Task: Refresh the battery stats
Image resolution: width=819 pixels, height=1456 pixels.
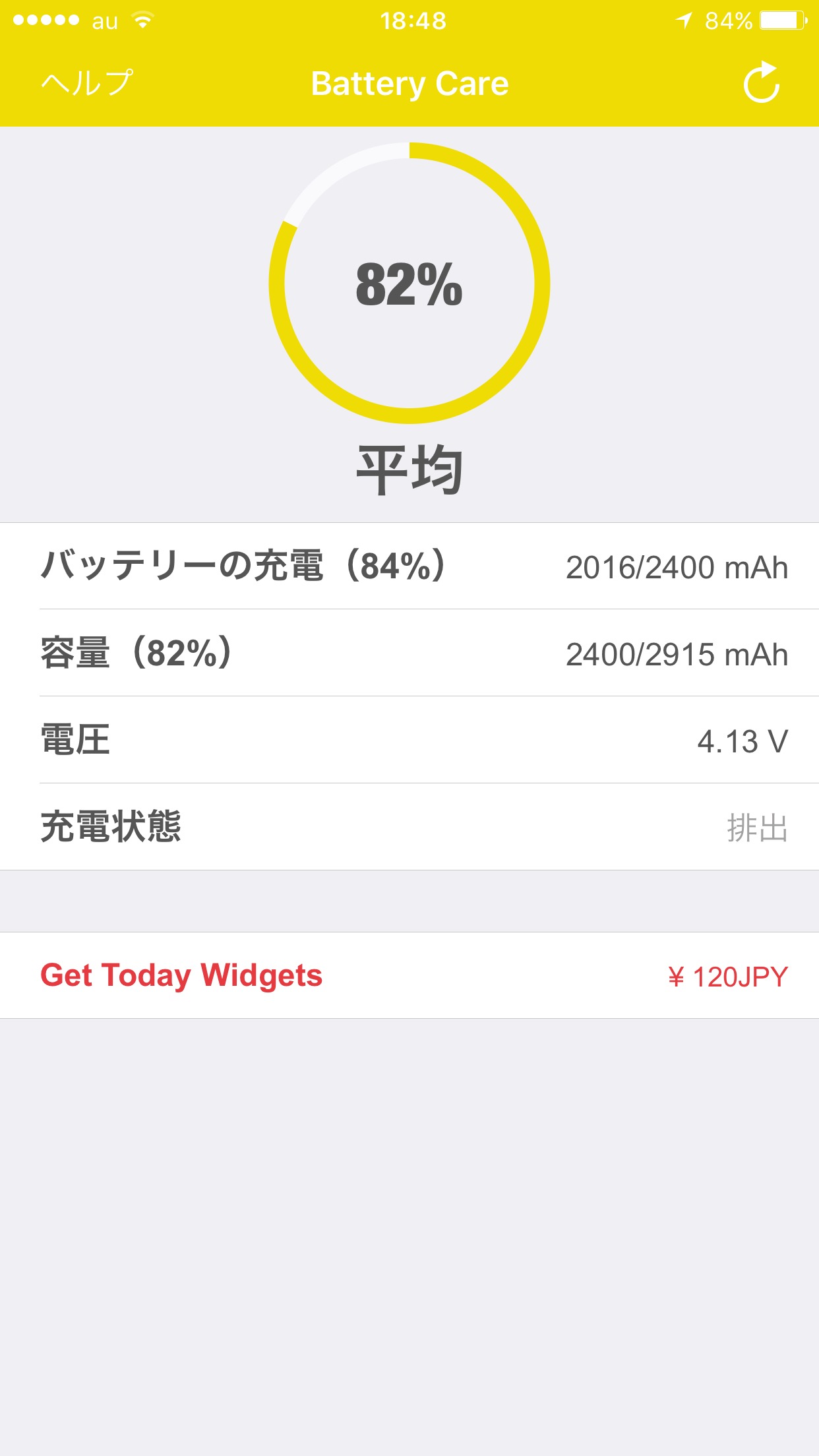Action: tap(762, 83)
